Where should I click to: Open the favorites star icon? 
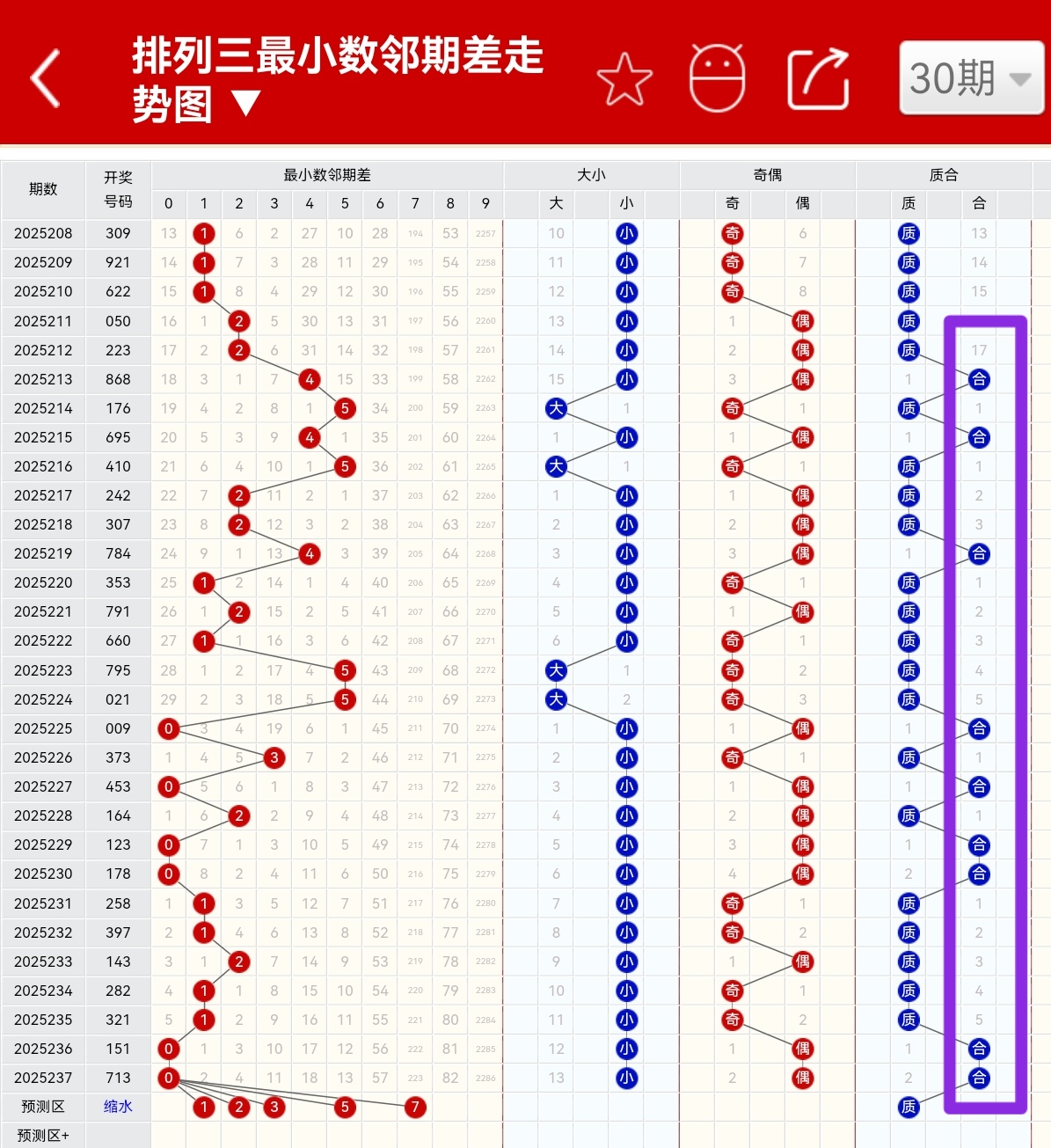[624, 77]
